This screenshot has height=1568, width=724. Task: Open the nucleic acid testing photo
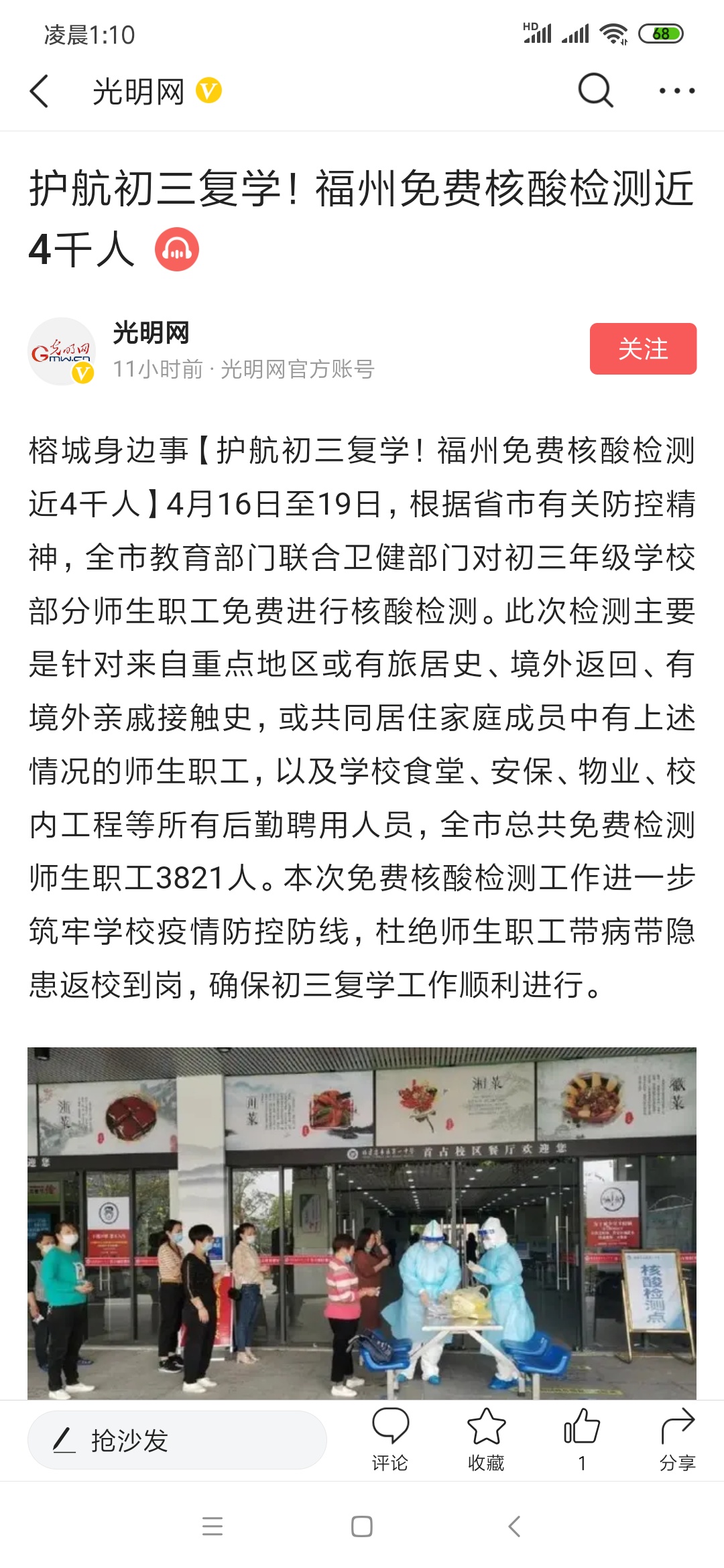(x=362, y=1222)
